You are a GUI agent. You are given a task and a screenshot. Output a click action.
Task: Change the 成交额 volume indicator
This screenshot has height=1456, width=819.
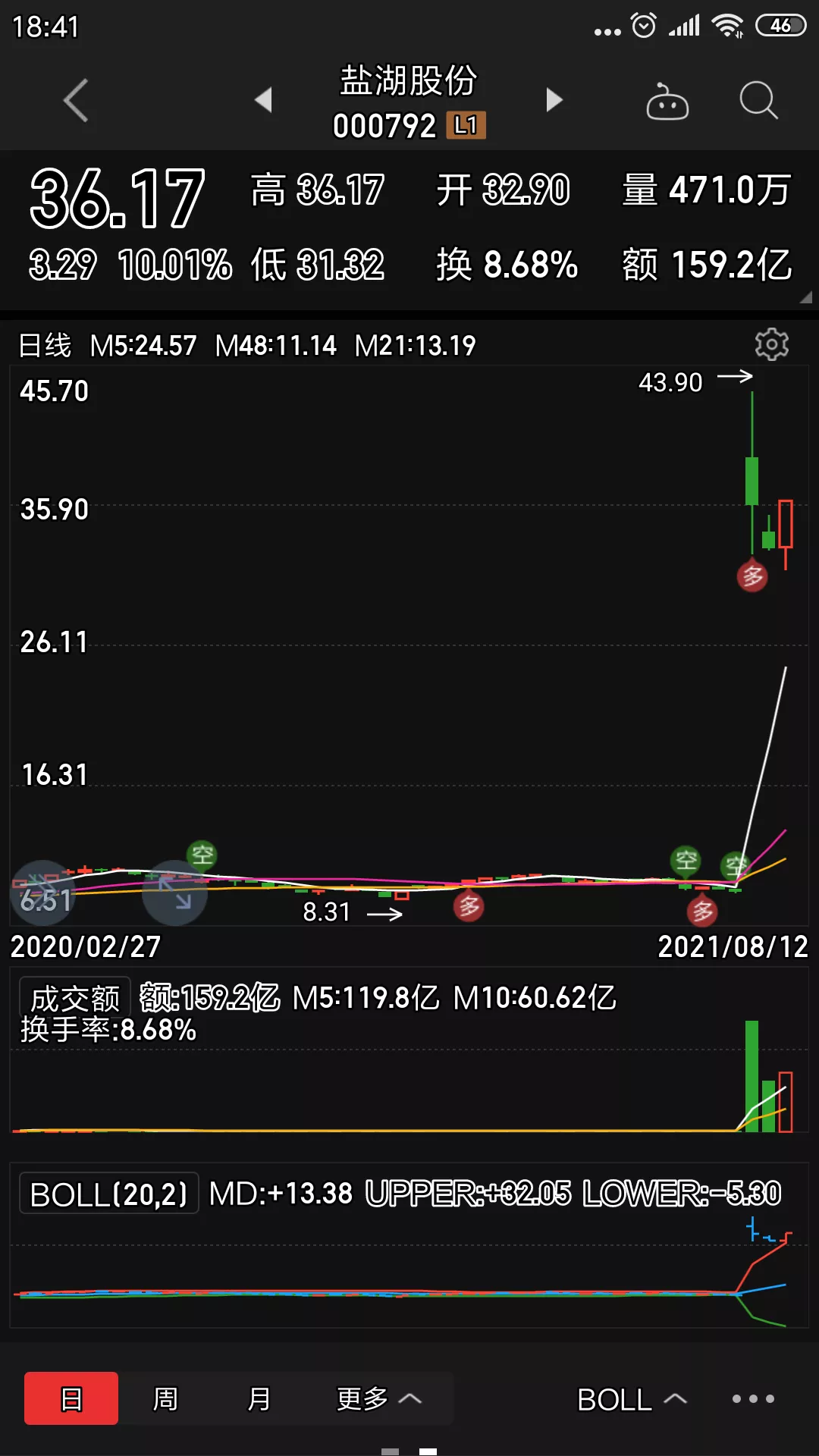pyautogui.click(x=75, y=998)
